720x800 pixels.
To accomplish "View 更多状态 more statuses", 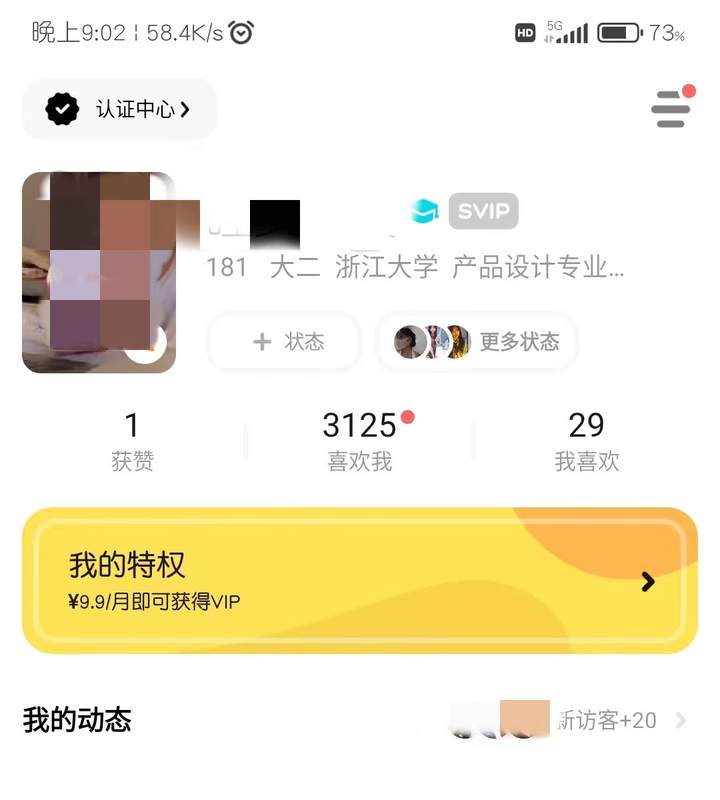I will click(476, 342).
